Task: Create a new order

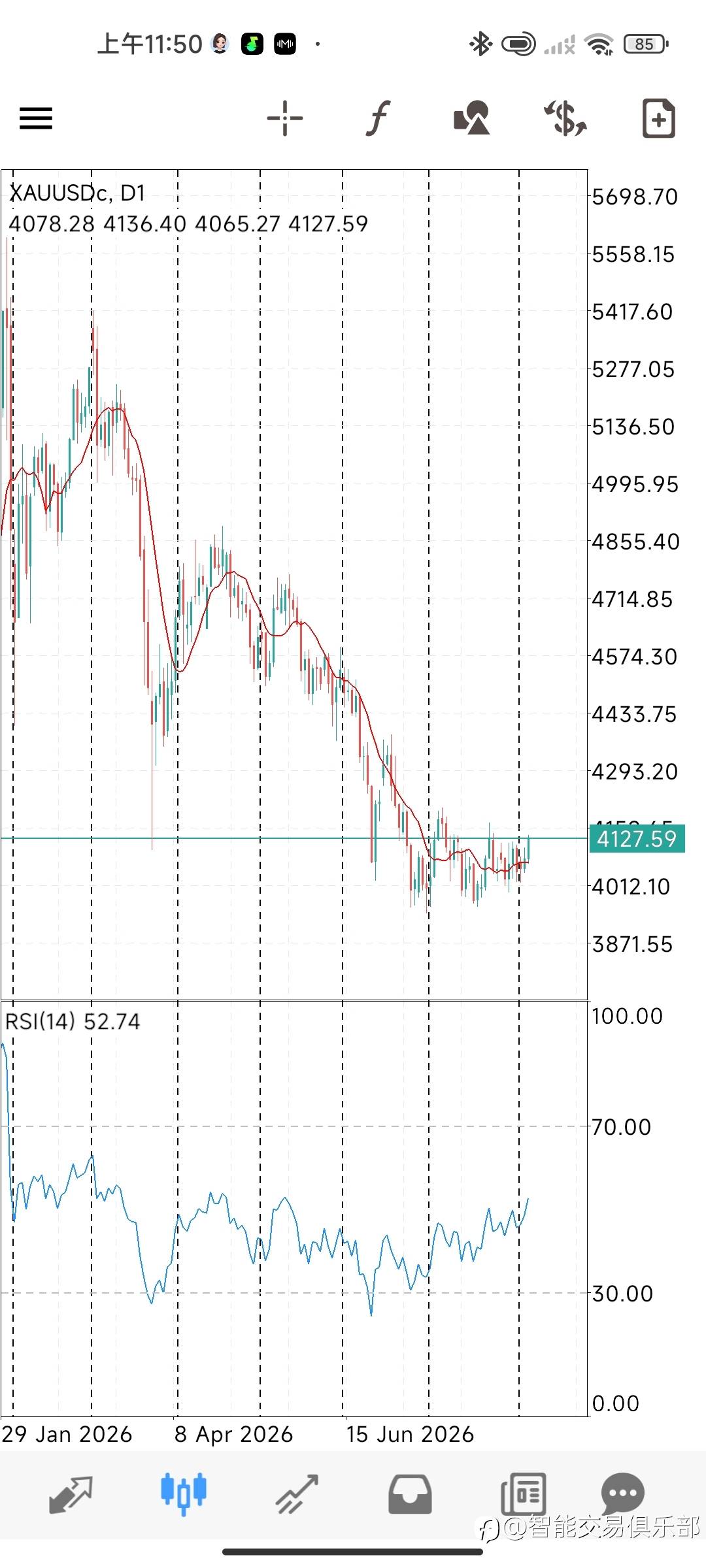Action: click(658, 118)
